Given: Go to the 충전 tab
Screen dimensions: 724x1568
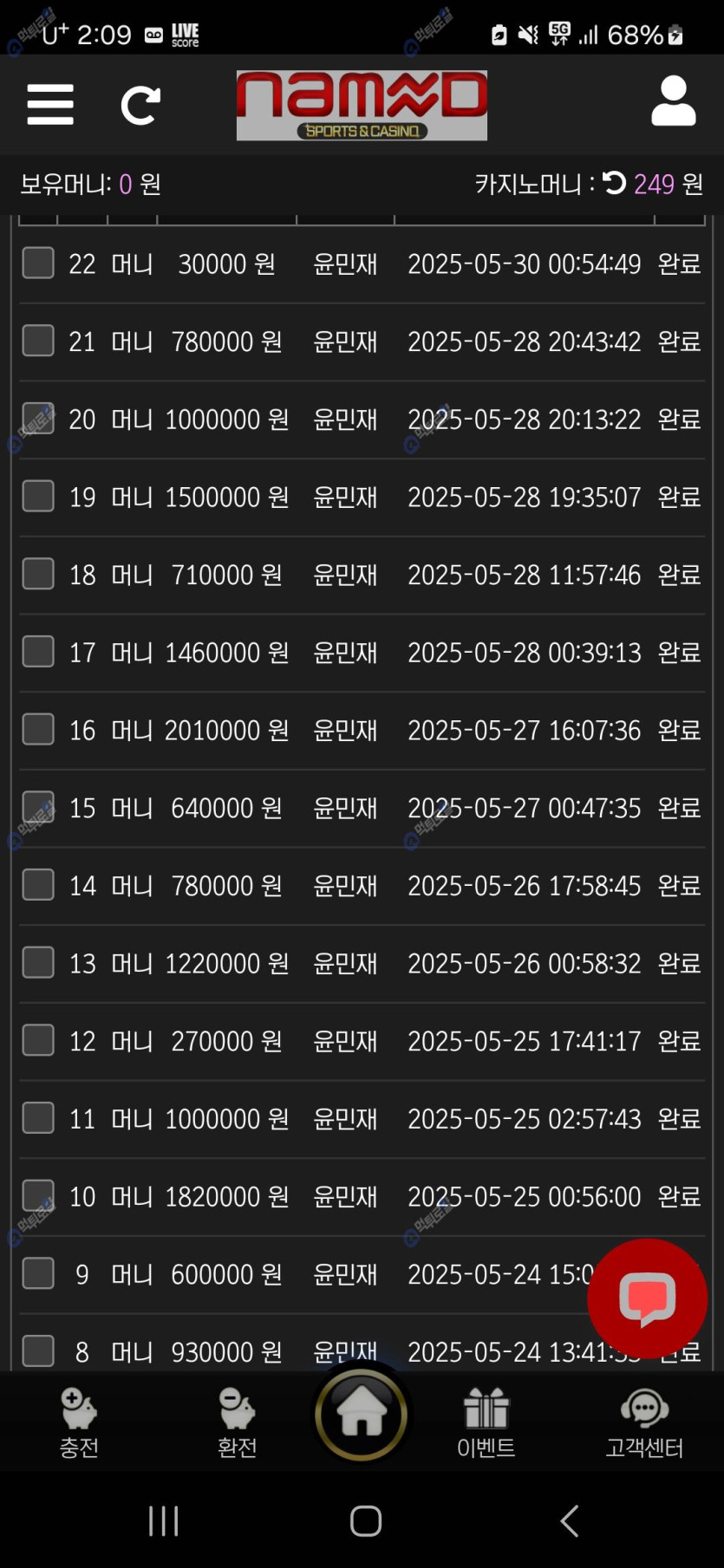Looking at the screenshot, I should point(79,1422).
